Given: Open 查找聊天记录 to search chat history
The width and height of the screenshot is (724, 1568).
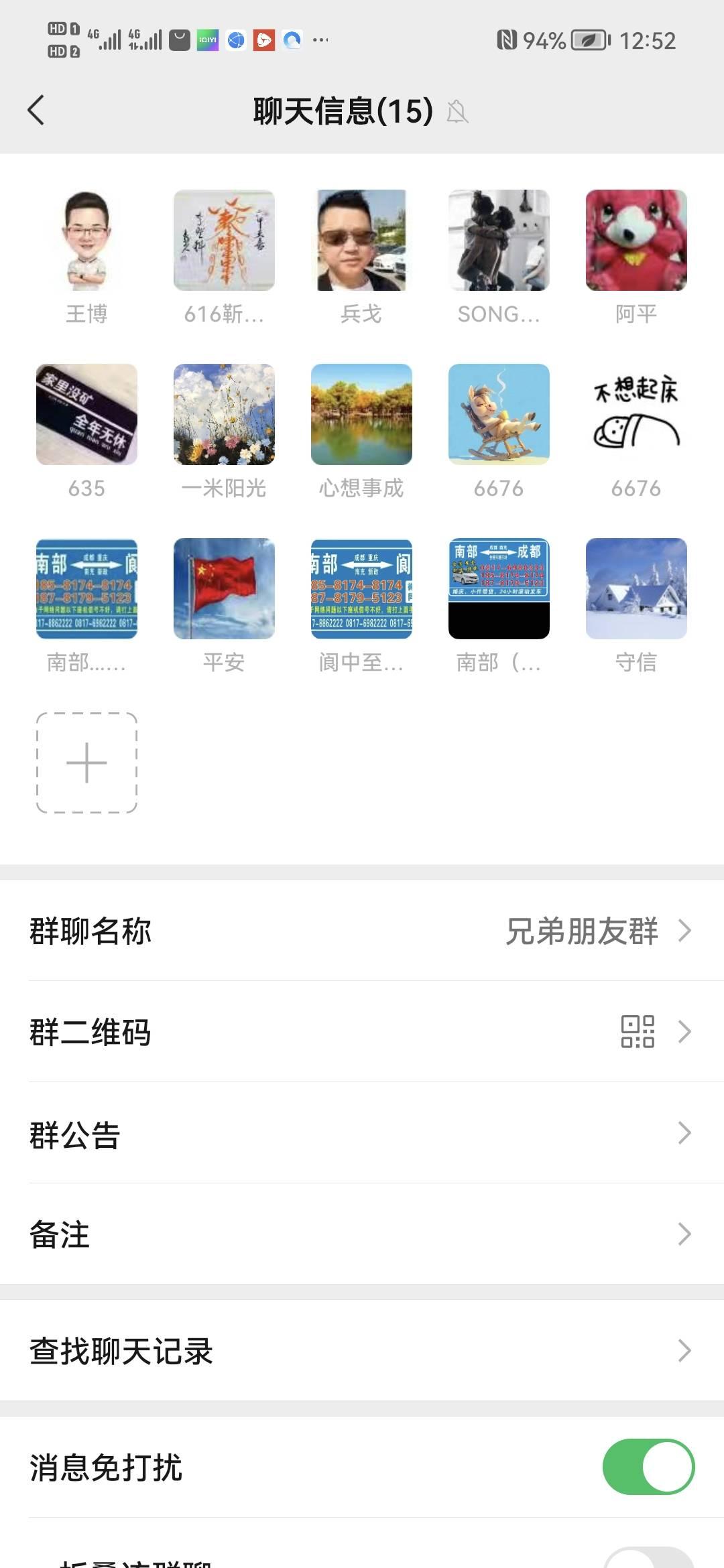Looking at the screenshot, I should coord(362,1350).
